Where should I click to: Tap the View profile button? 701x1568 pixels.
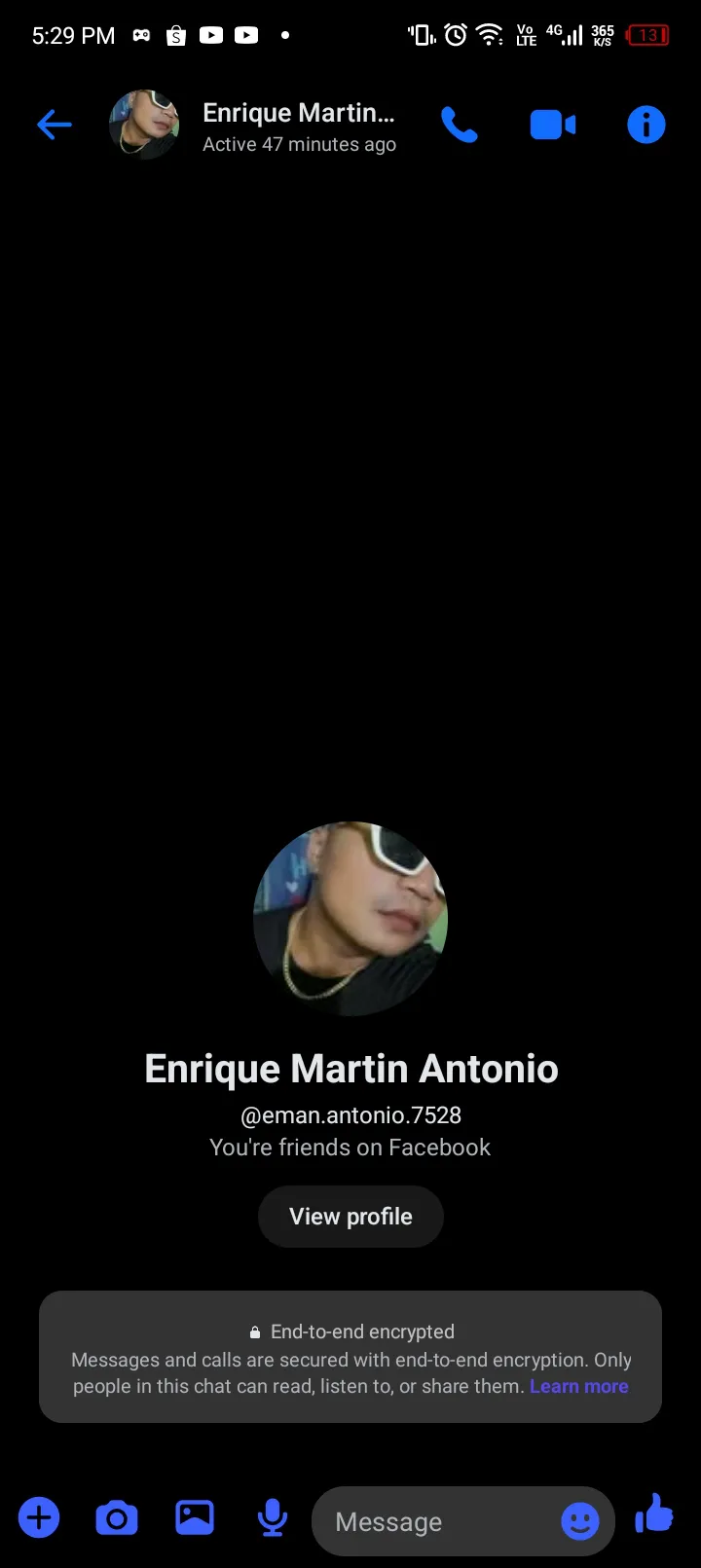point(350,1217)
